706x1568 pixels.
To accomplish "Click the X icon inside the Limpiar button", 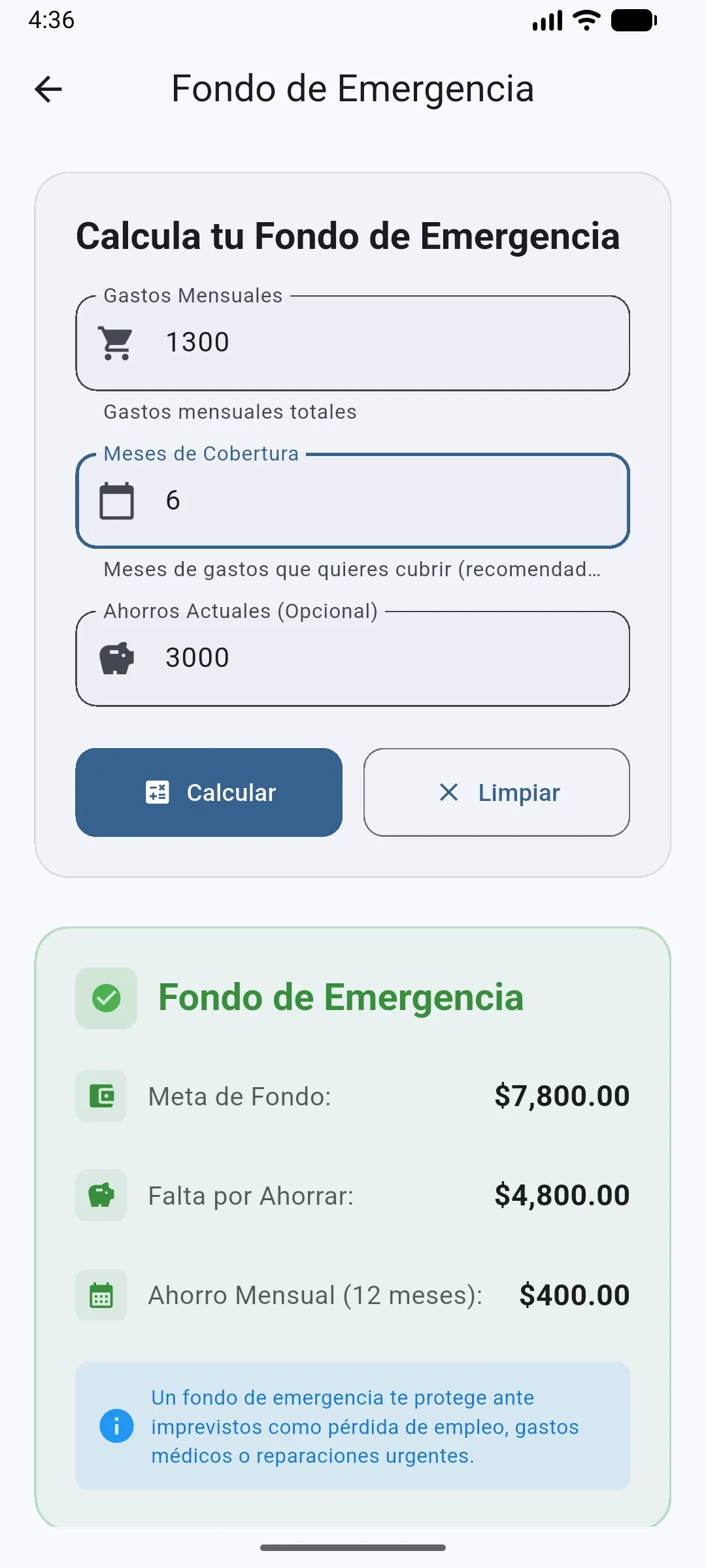I will point(449,792).
